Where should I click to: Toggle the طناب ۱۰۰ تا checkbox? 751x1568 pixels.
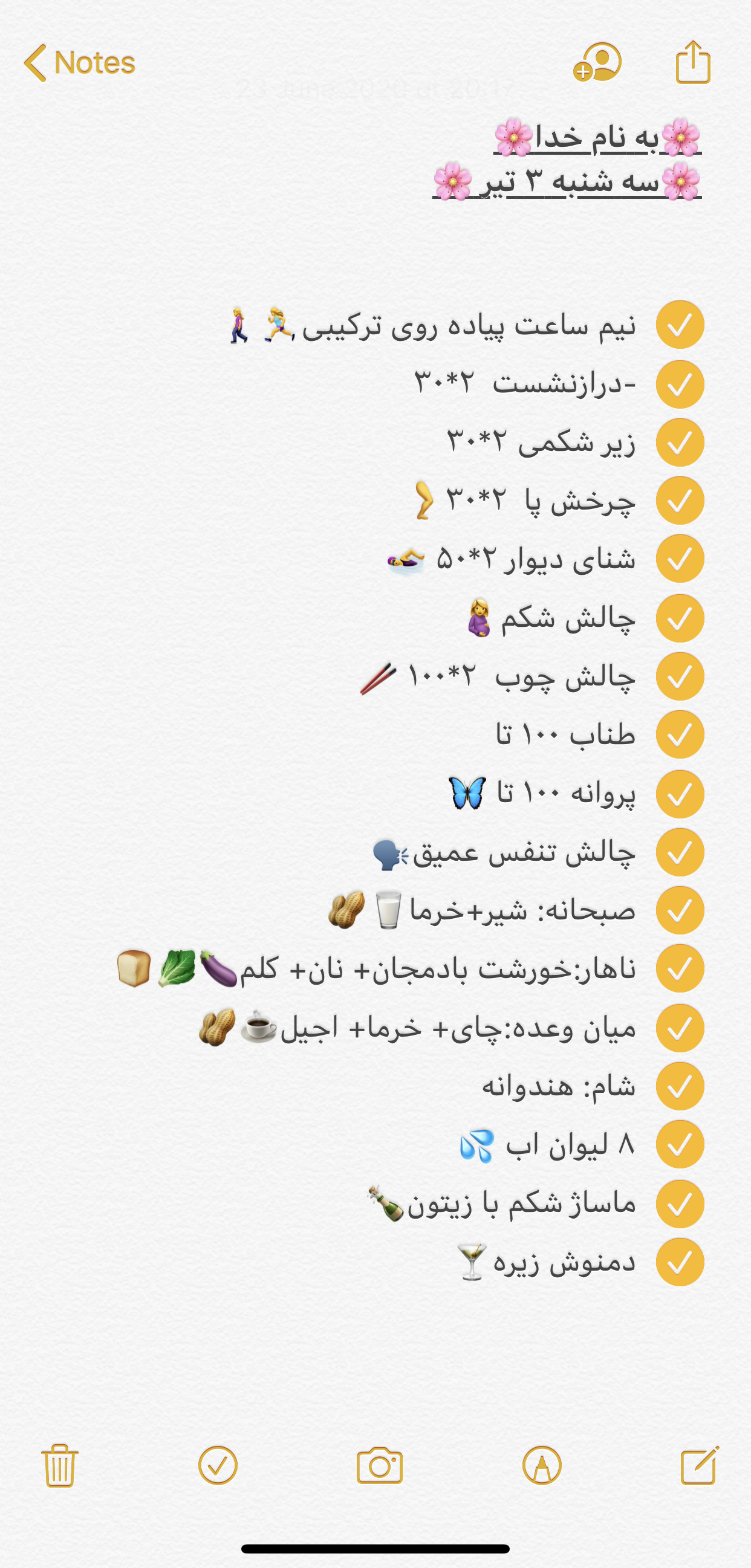point(680,734)
